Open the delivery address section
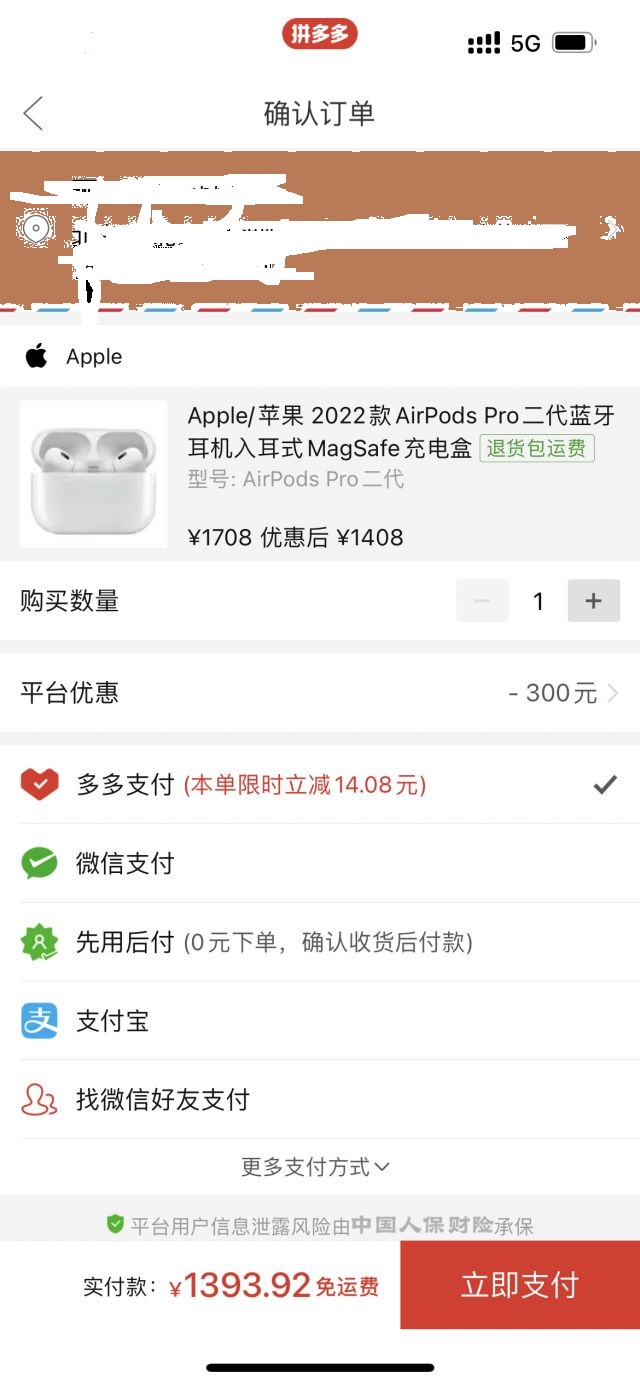 320,230
